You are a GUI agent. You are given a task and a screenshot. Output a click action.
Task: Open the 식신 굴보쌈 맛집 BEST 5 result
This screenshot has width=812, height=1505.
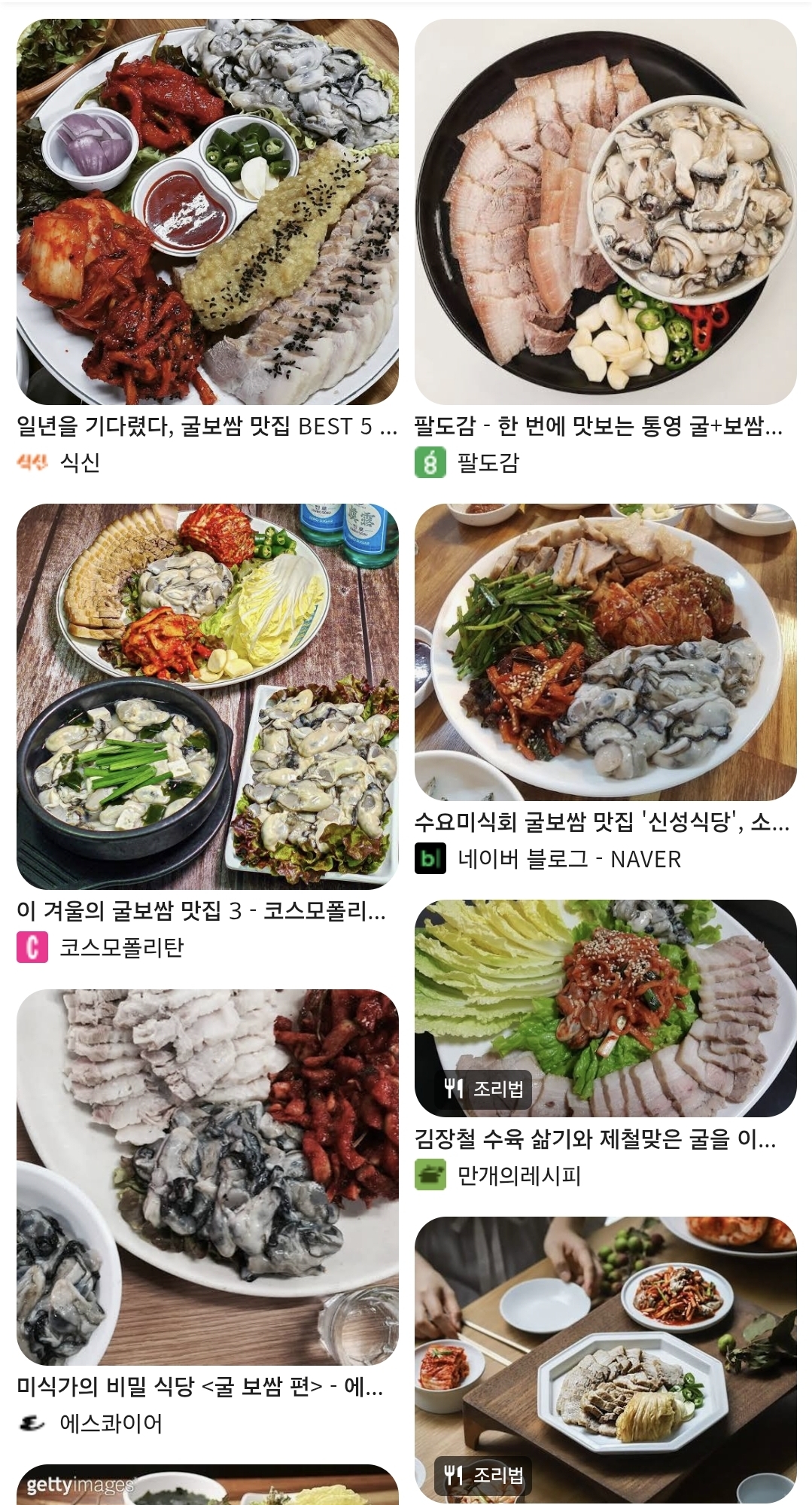click(x=207, y=212)
